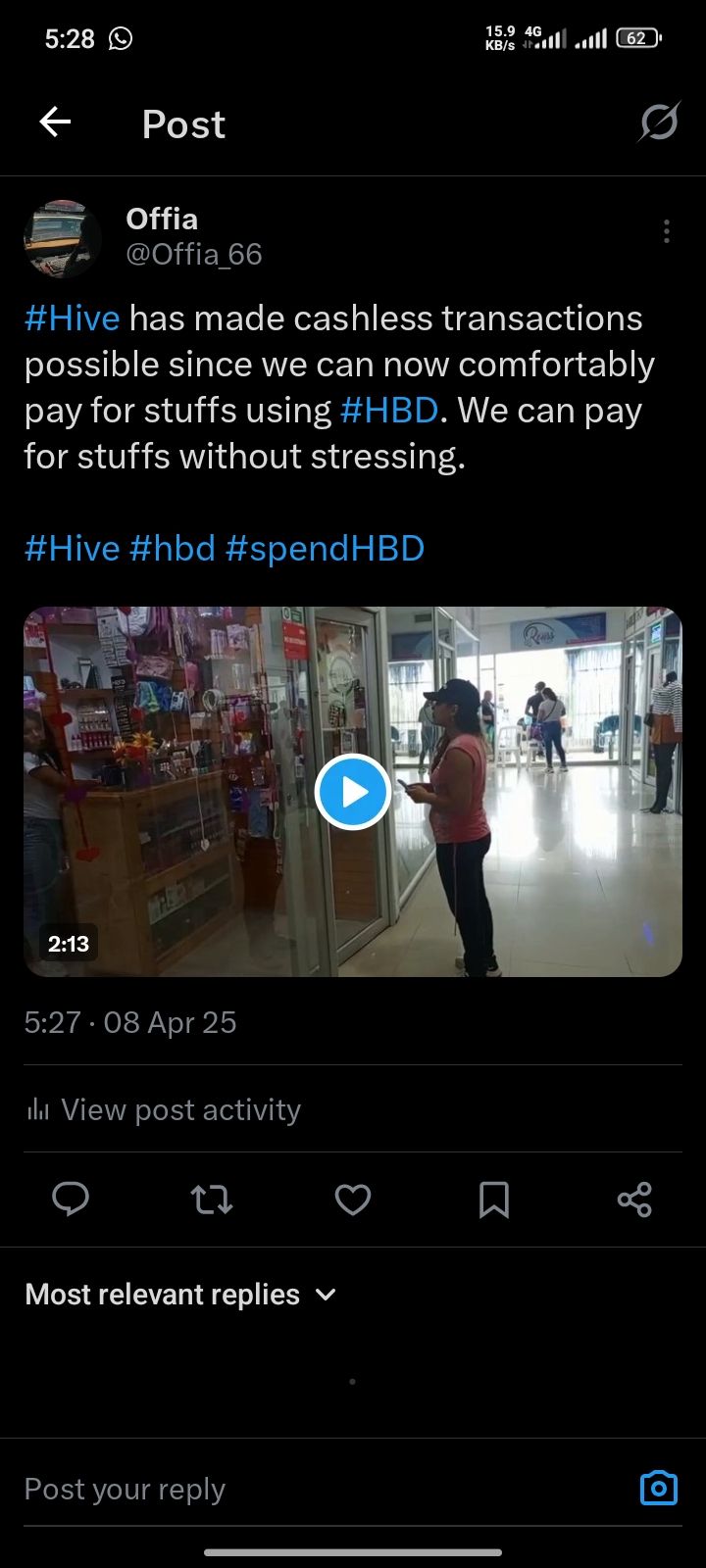Repost this post
Image resolution: width=706 pixels, height=1568 pixels.
(211, 1199)
